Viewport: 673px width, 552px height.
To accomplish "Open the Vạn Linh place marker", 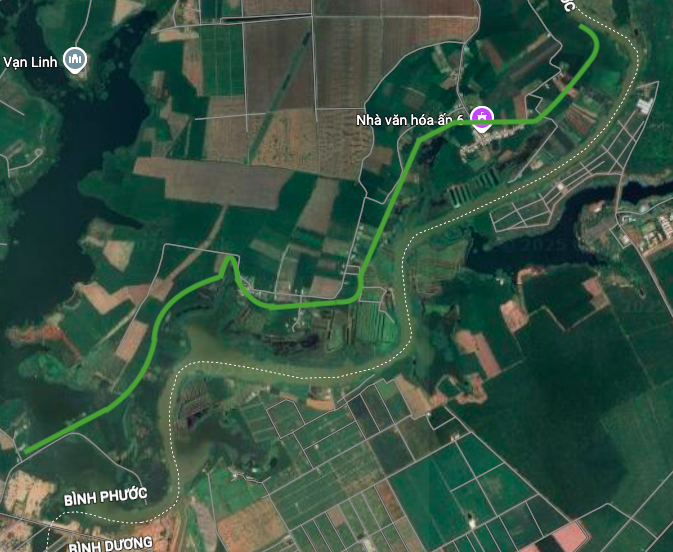I will (75, 61).
